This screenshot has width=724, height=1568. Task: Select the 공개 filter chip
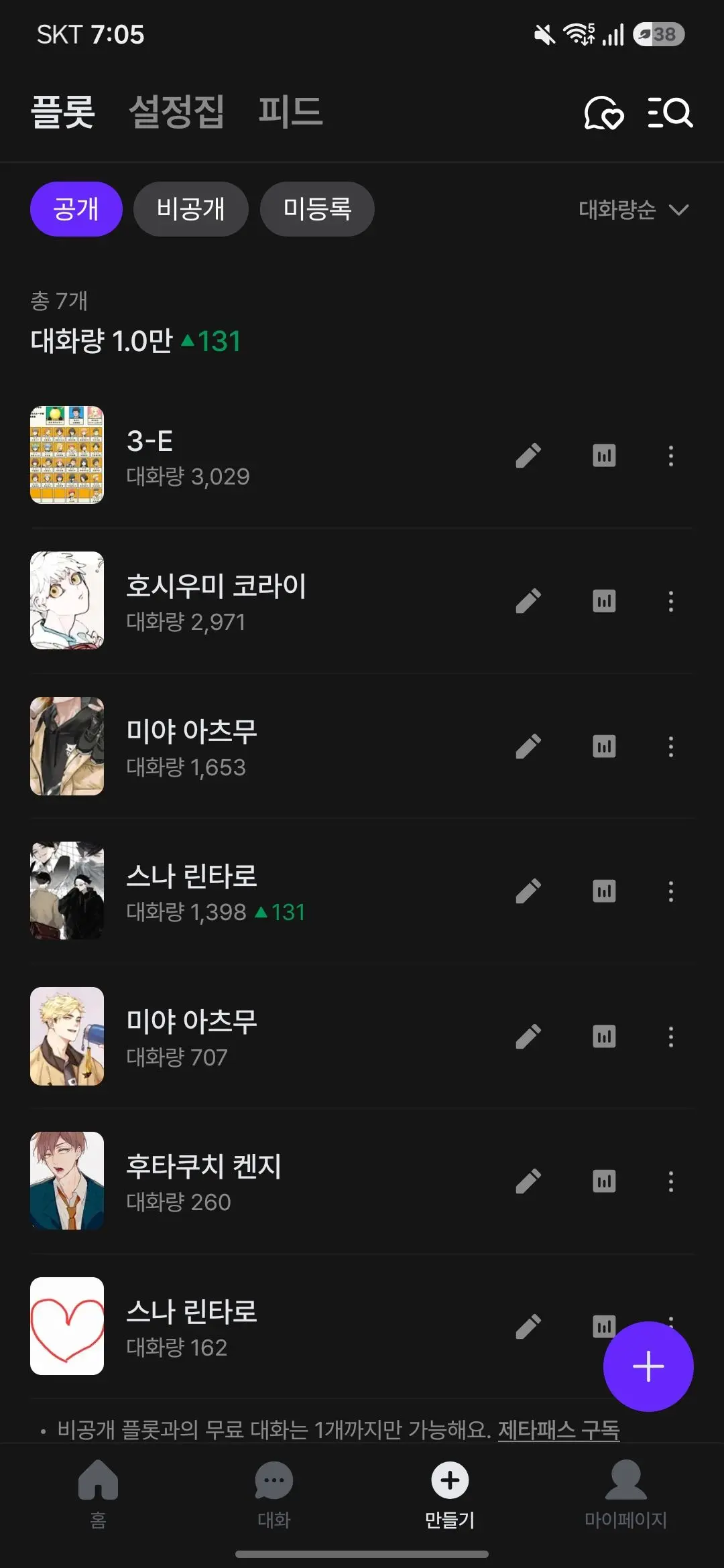point(76,209)
